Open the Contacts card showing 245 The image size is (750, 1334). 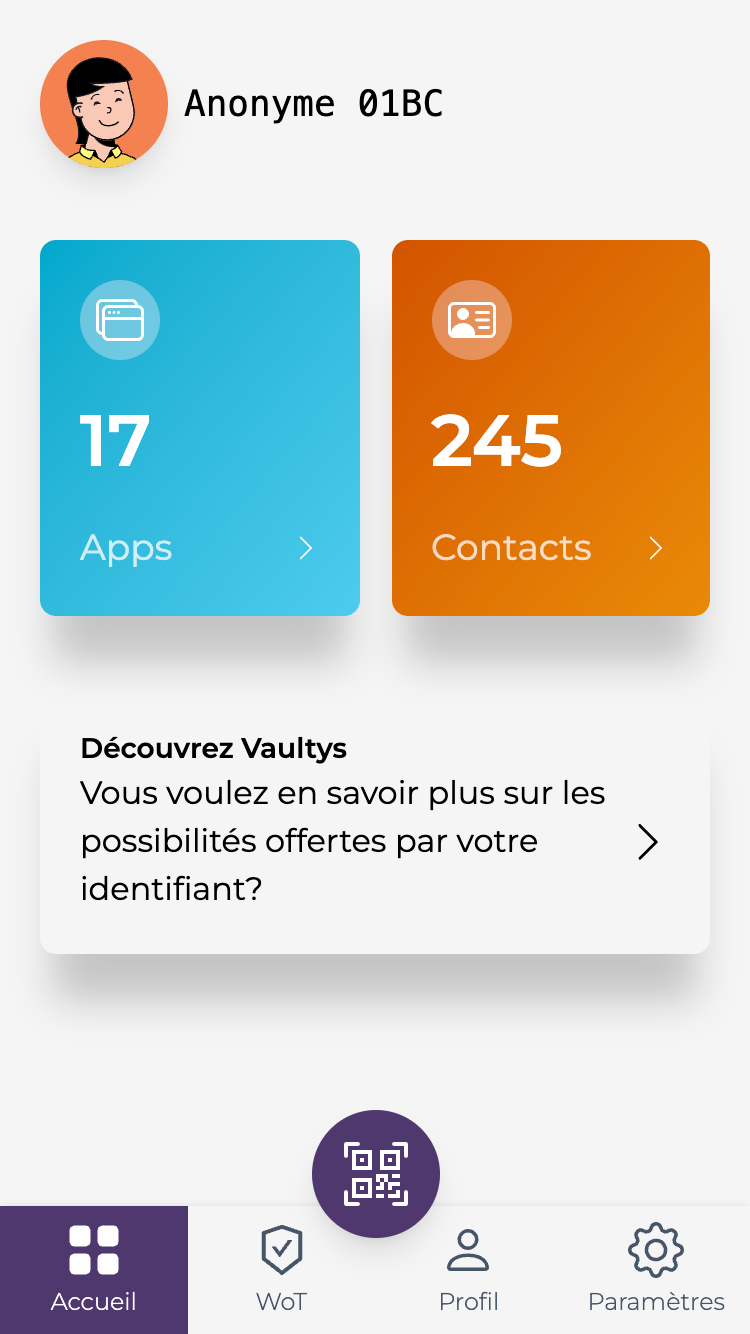click(550, 428)
